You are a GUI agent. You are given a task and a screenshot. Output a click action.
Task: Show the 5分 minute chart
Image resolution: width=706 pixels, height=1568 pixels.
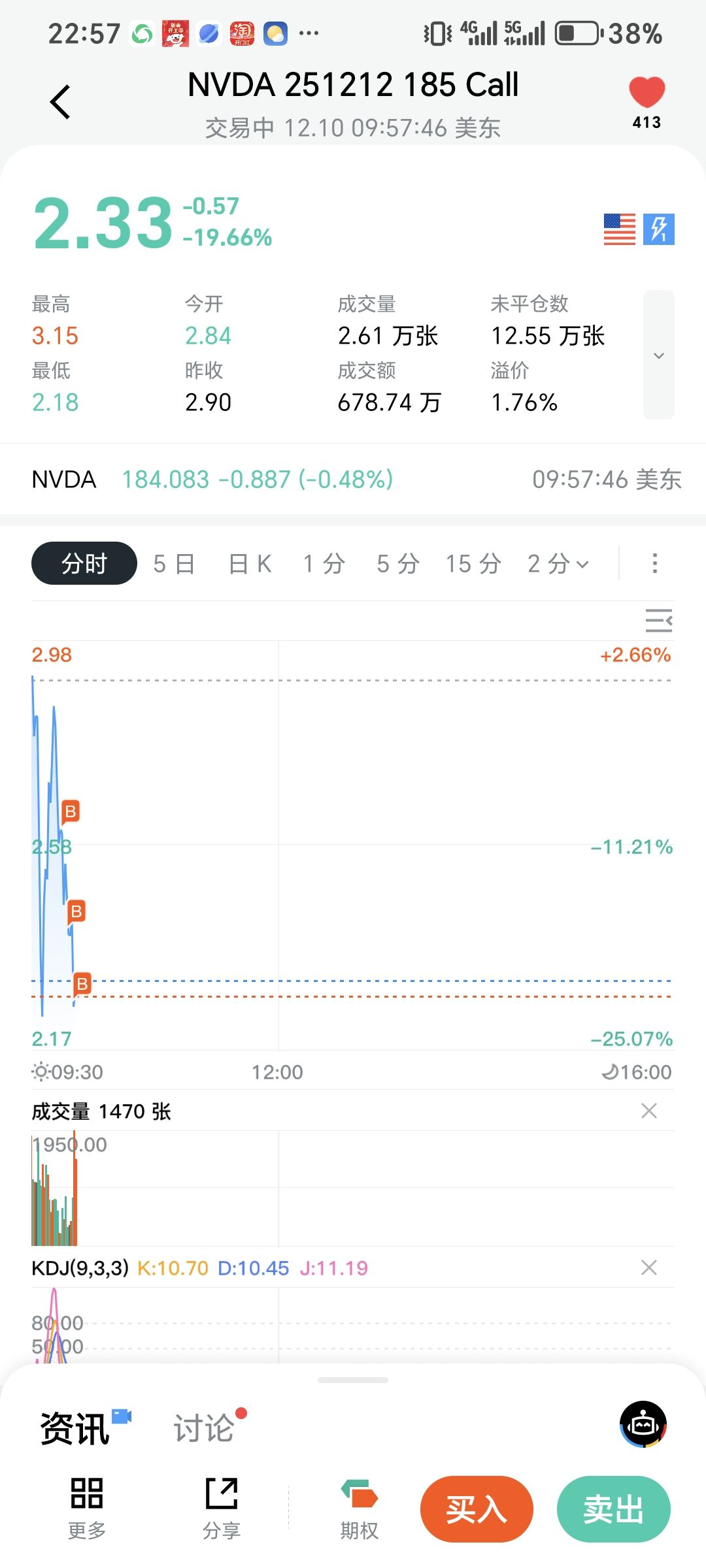(x=398, y=563)
